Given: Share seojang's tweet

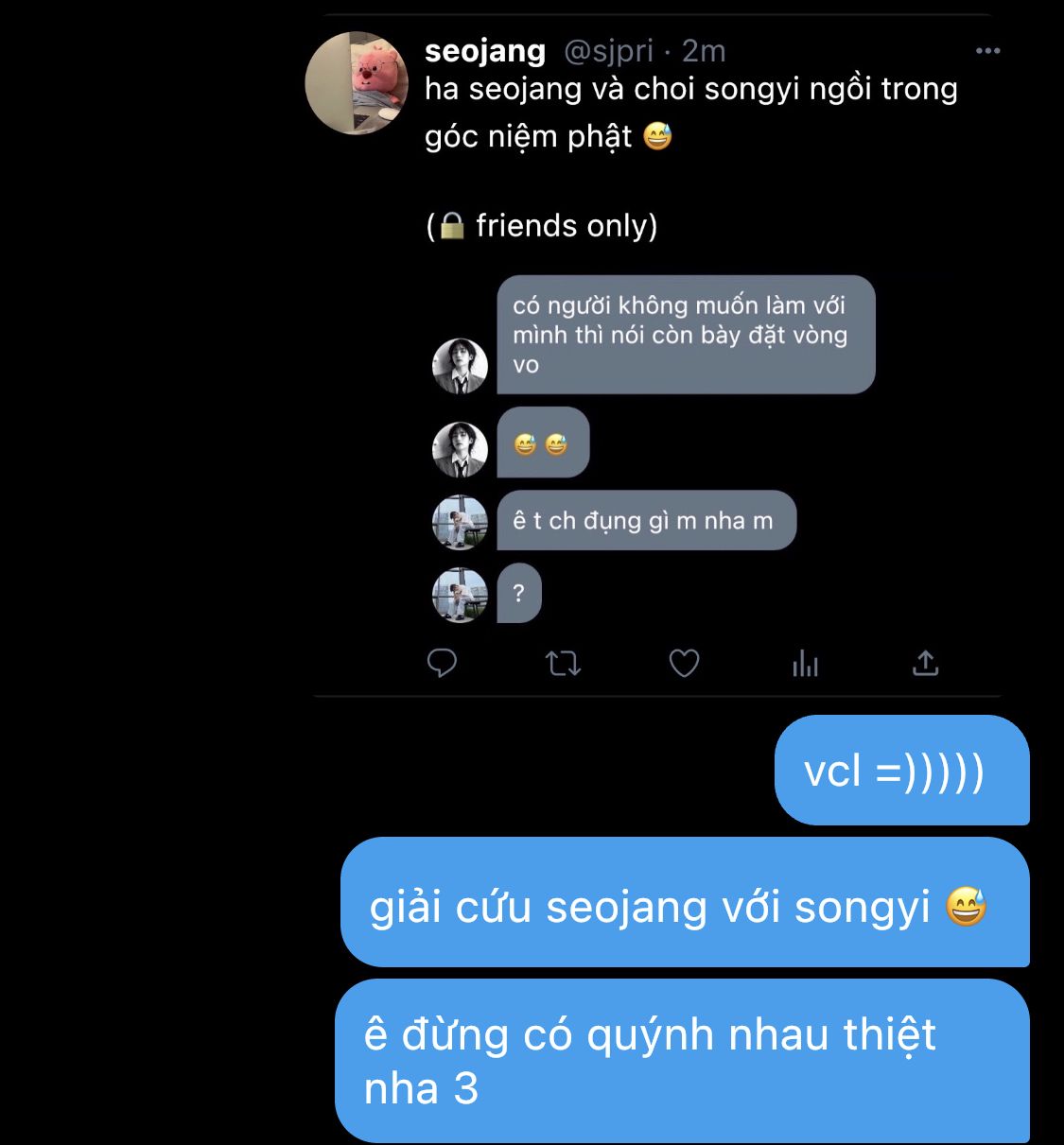Looking at the screenshot, I should [x=925, y=664].
